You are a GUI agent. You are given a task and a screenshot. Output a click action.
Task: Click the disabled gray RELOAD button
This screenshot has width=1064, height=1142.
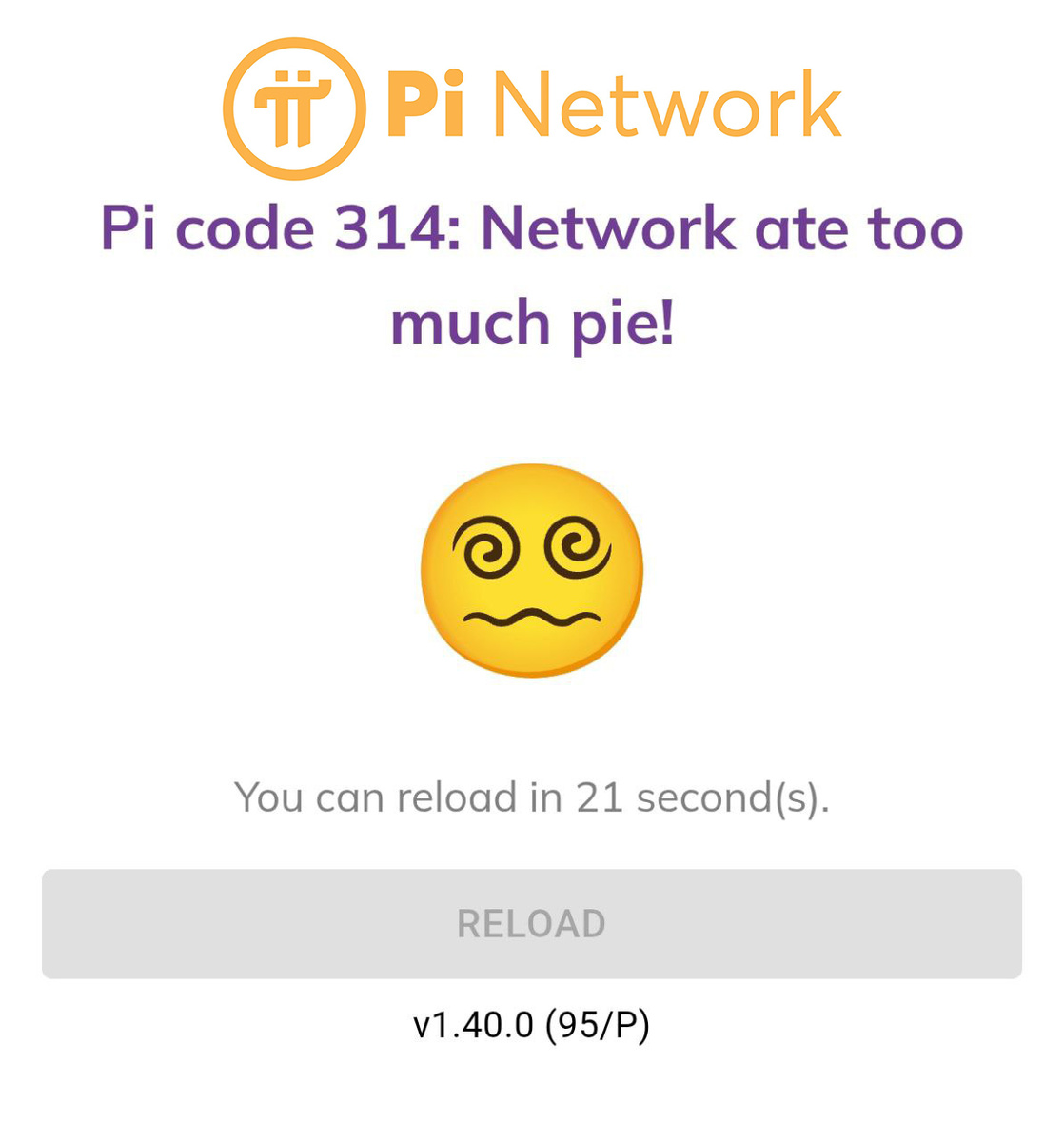click(x=530, y=920)
